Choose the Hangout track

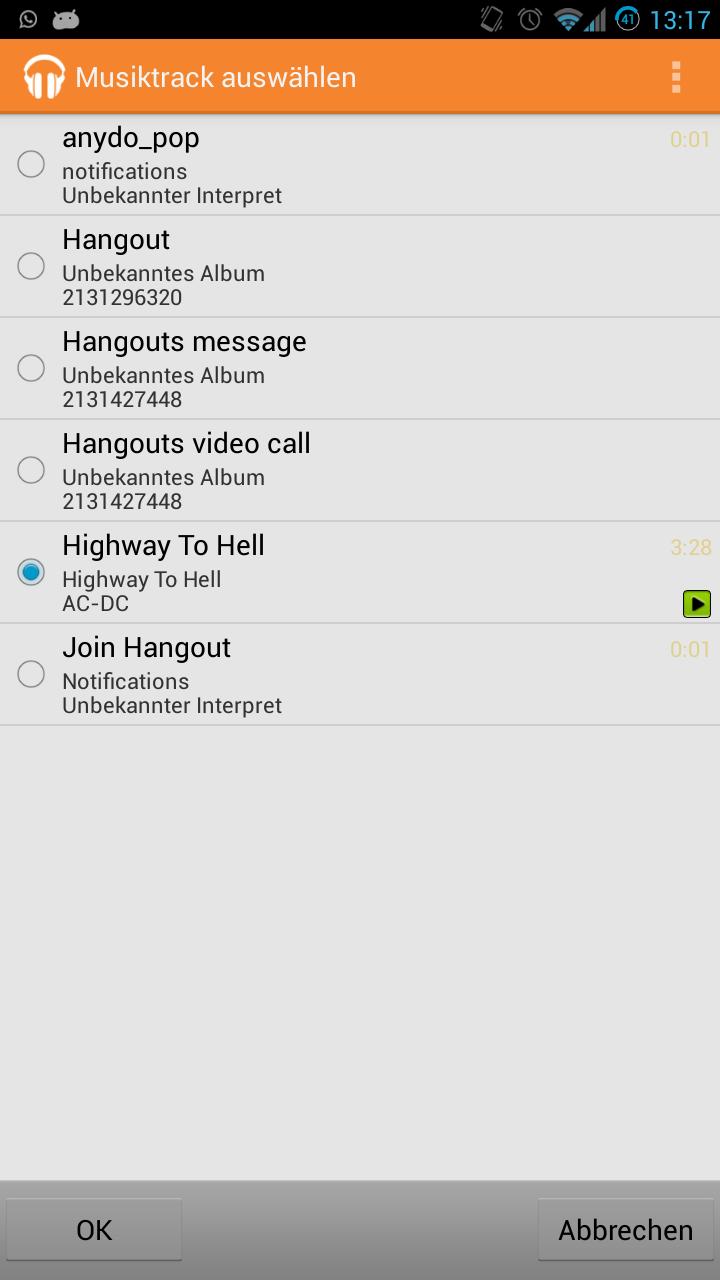click(31, 266)
